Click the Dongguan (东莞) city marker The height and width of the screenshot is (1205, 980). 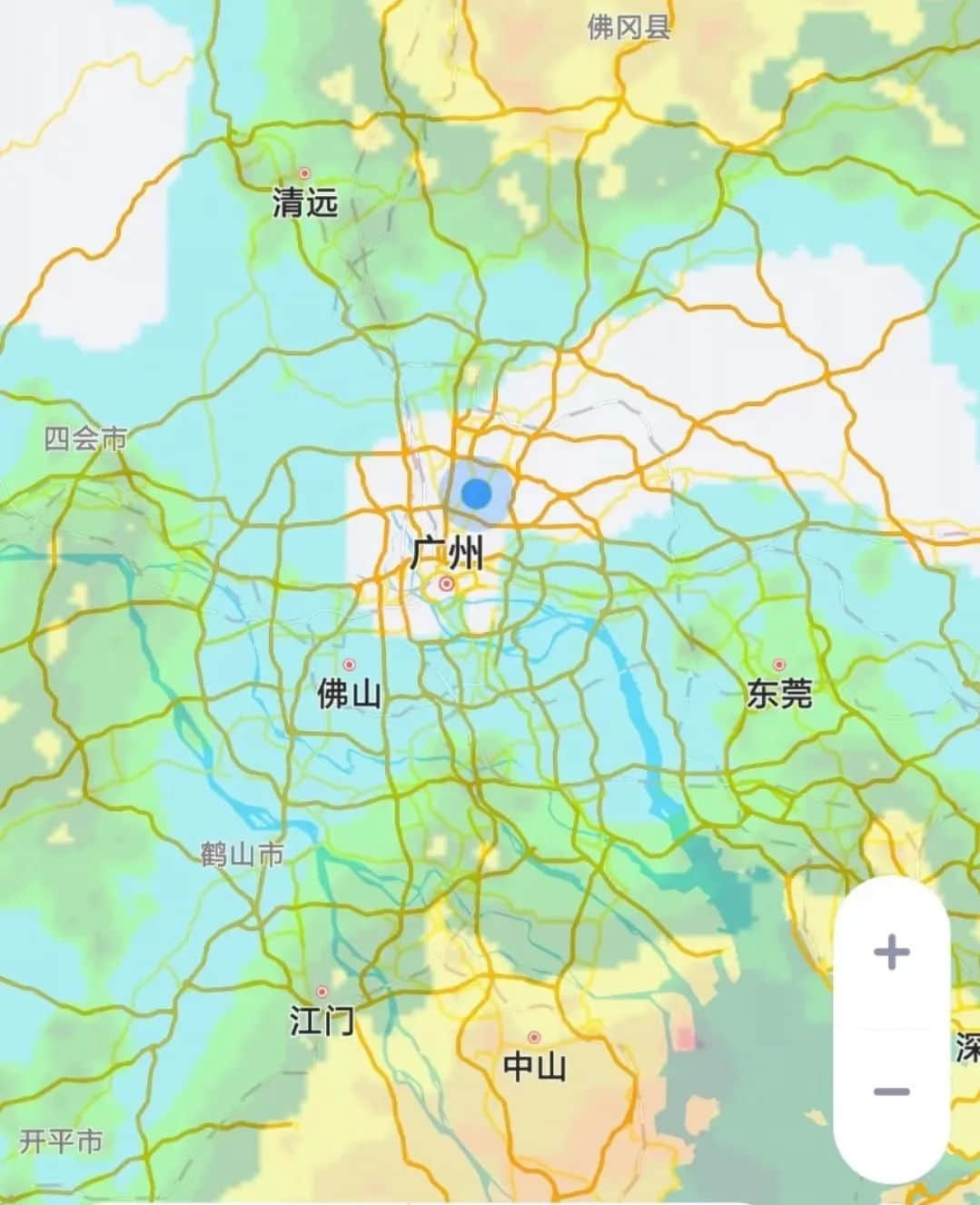pyautogui.click(x=779, y=664)
